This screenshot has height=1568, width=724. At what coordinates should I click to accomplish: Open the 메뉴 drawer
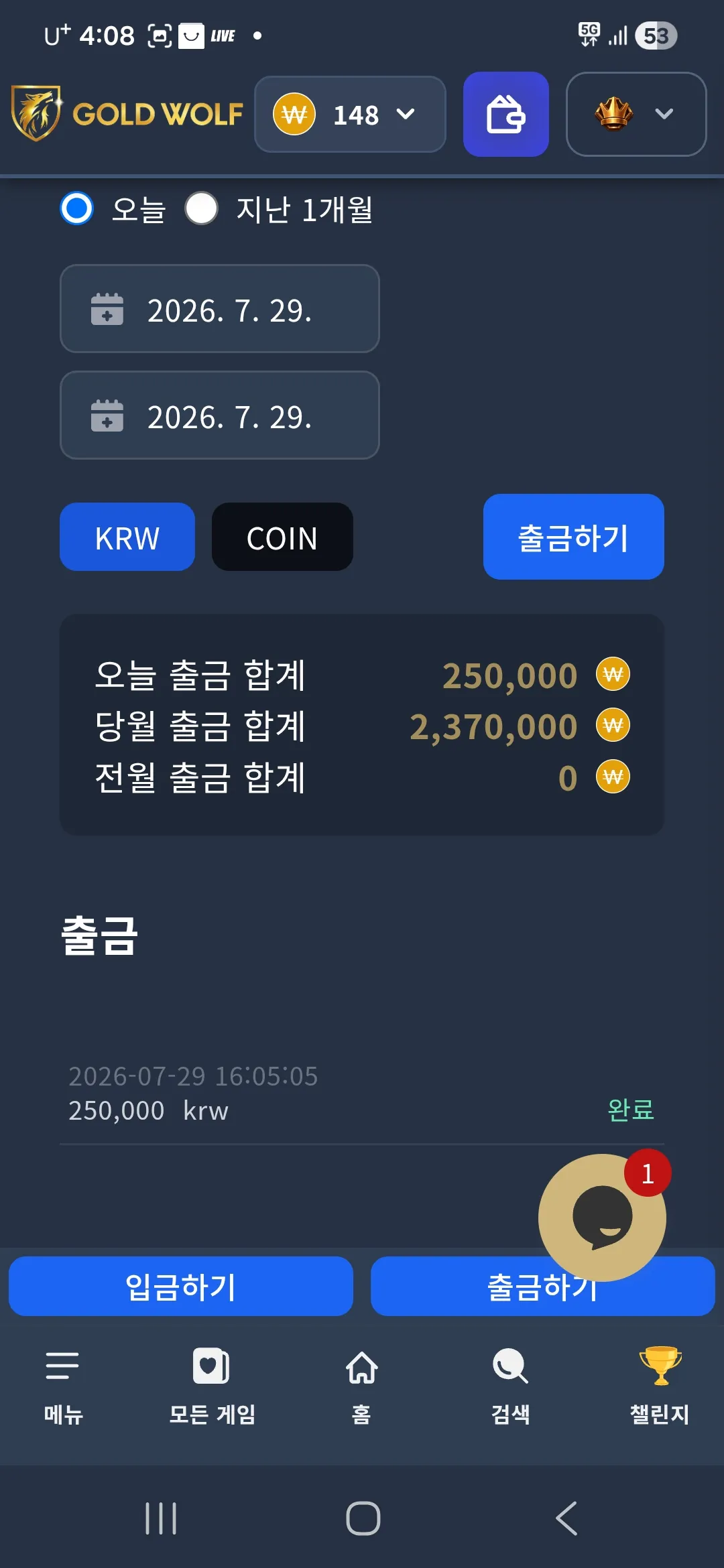[64, 1385]
